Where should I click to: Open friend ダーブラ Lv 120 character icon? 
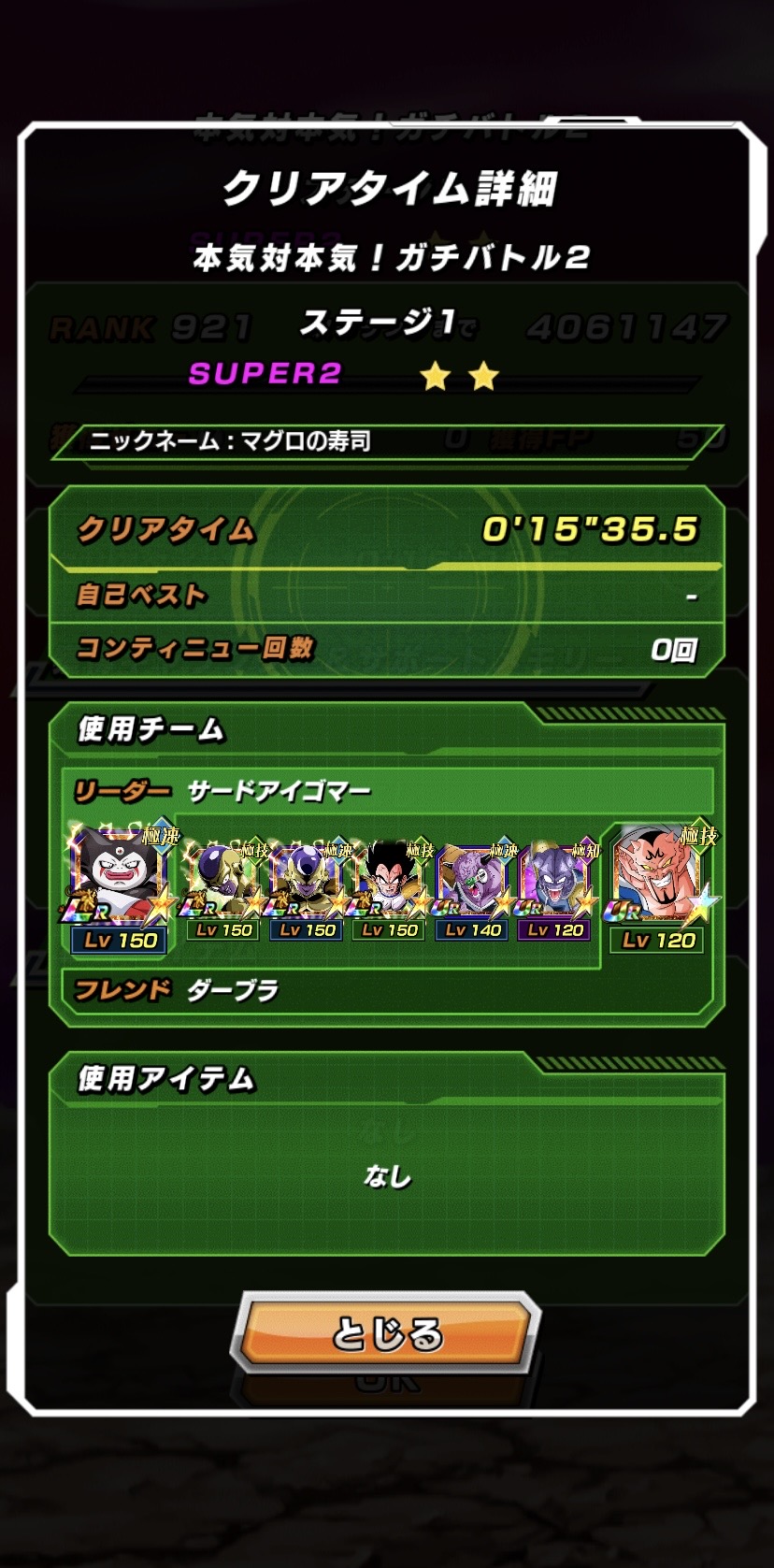point(660,884)
